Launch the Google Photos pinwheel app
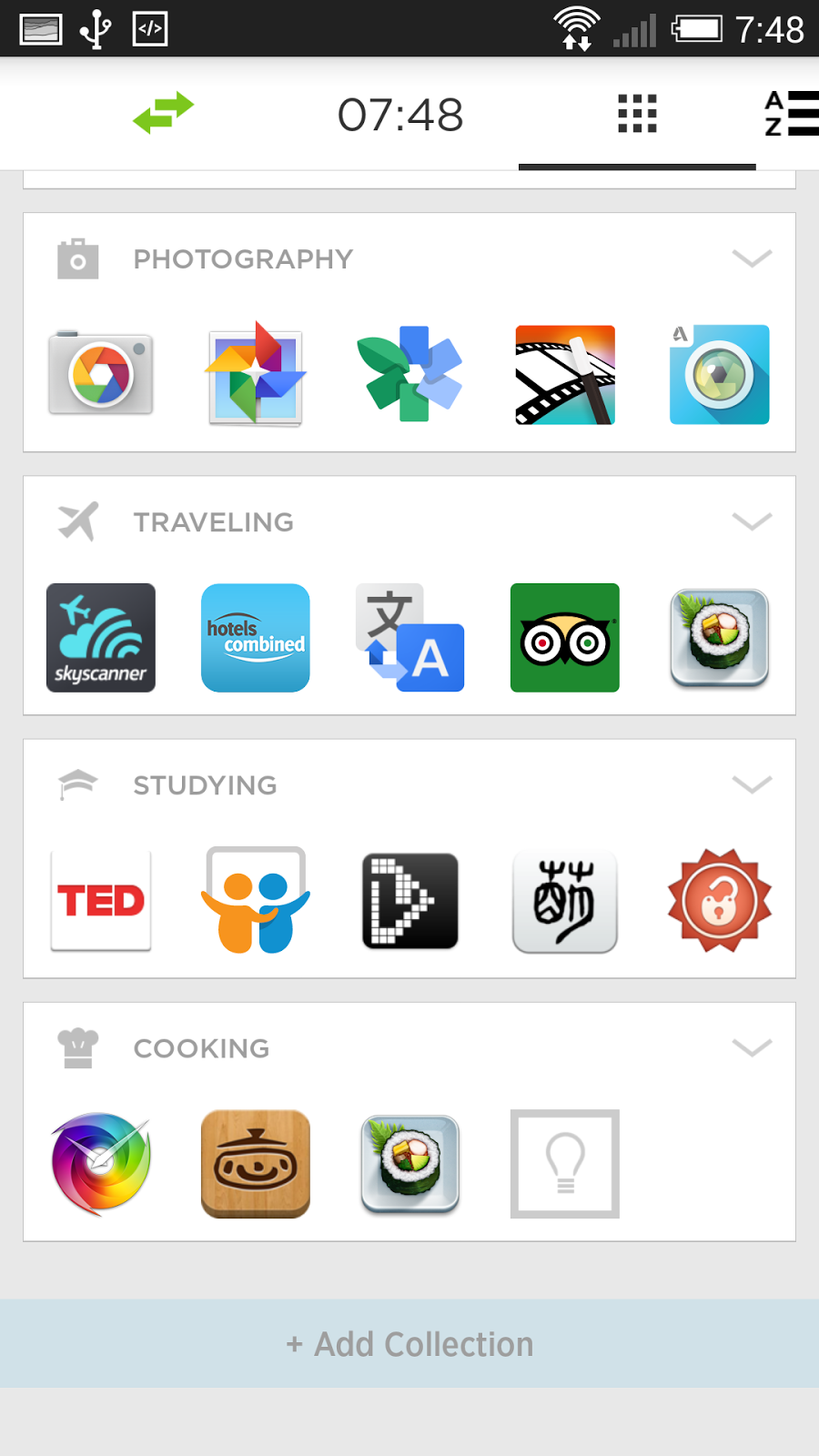 coord(256,374)
